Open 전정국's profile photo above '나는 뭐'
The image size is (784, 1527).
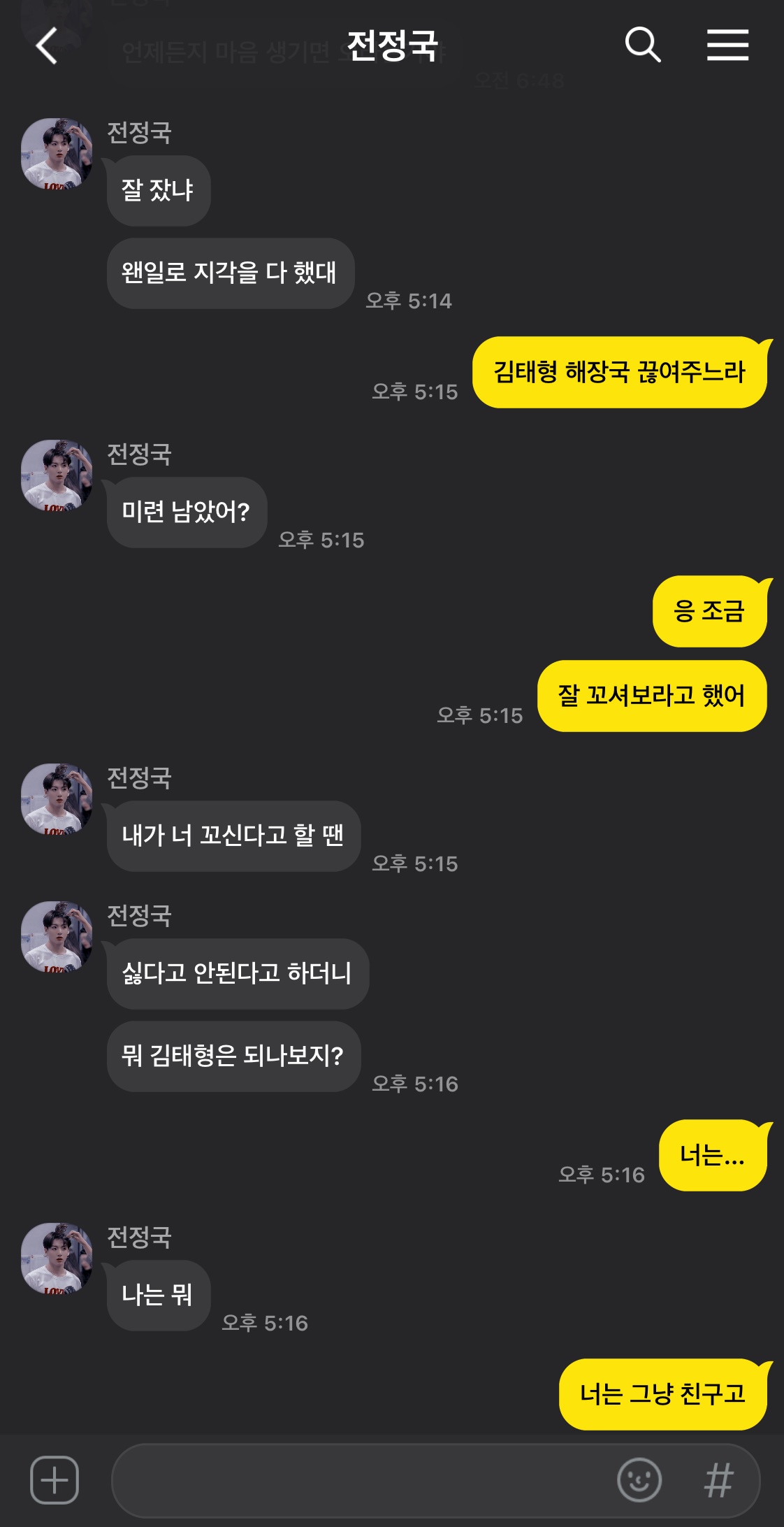pos(57,1258)
